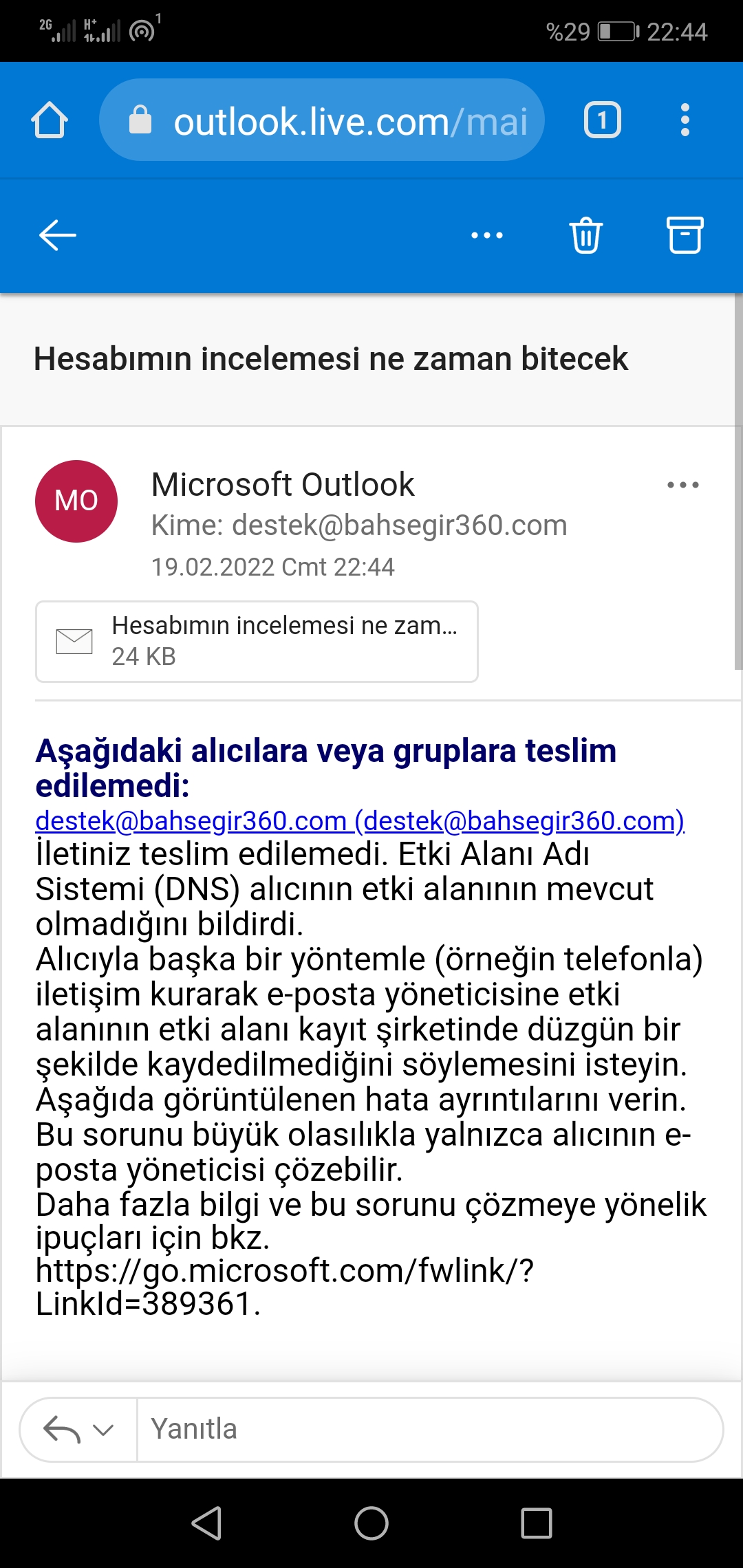Image resolution: width=743 pixels, height=1568 pixels.
Task: Open the browser overflow menu
Action: tap(685, 120)
